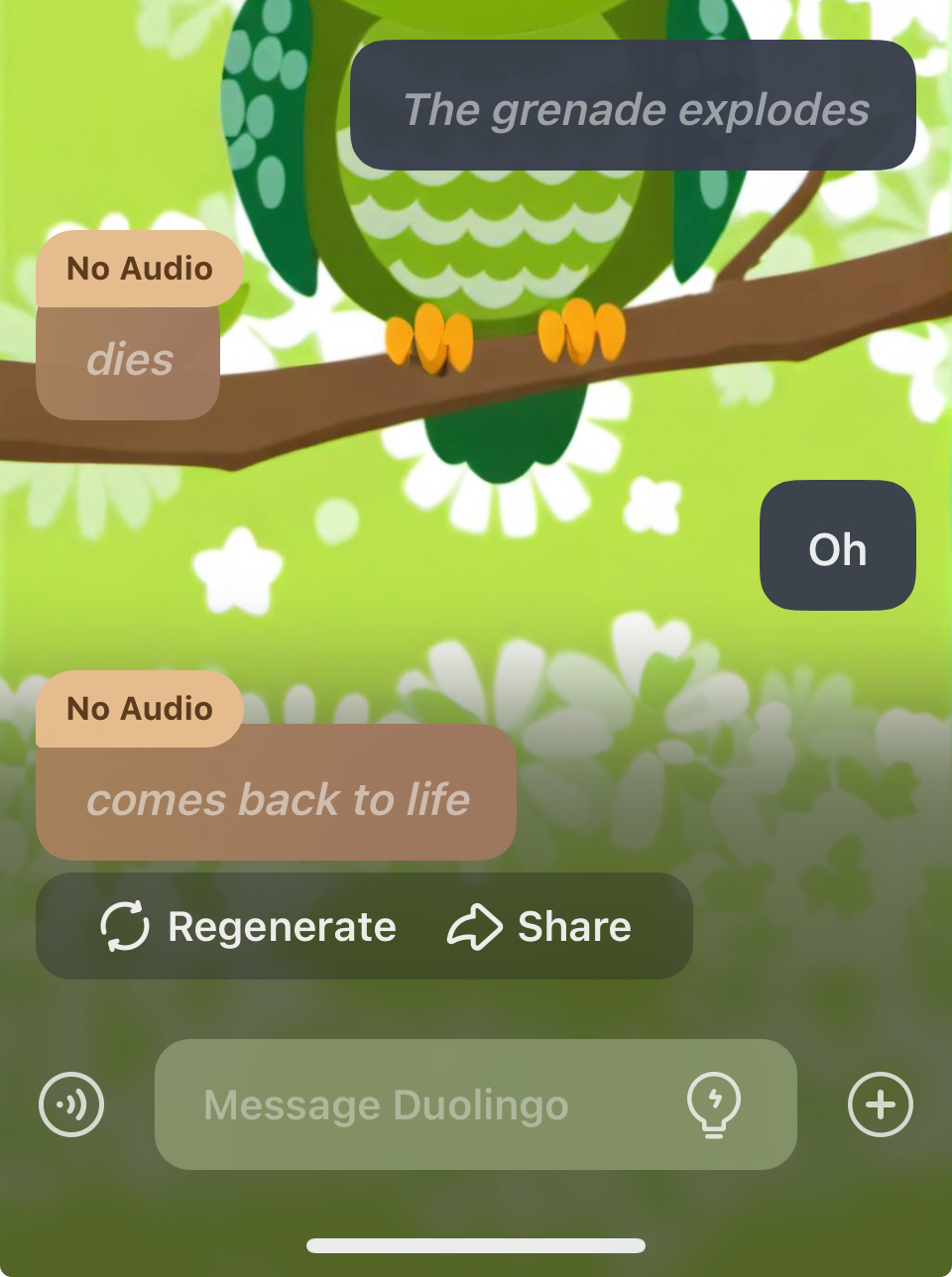Open the plus attachment menu

click(880, 1103)
